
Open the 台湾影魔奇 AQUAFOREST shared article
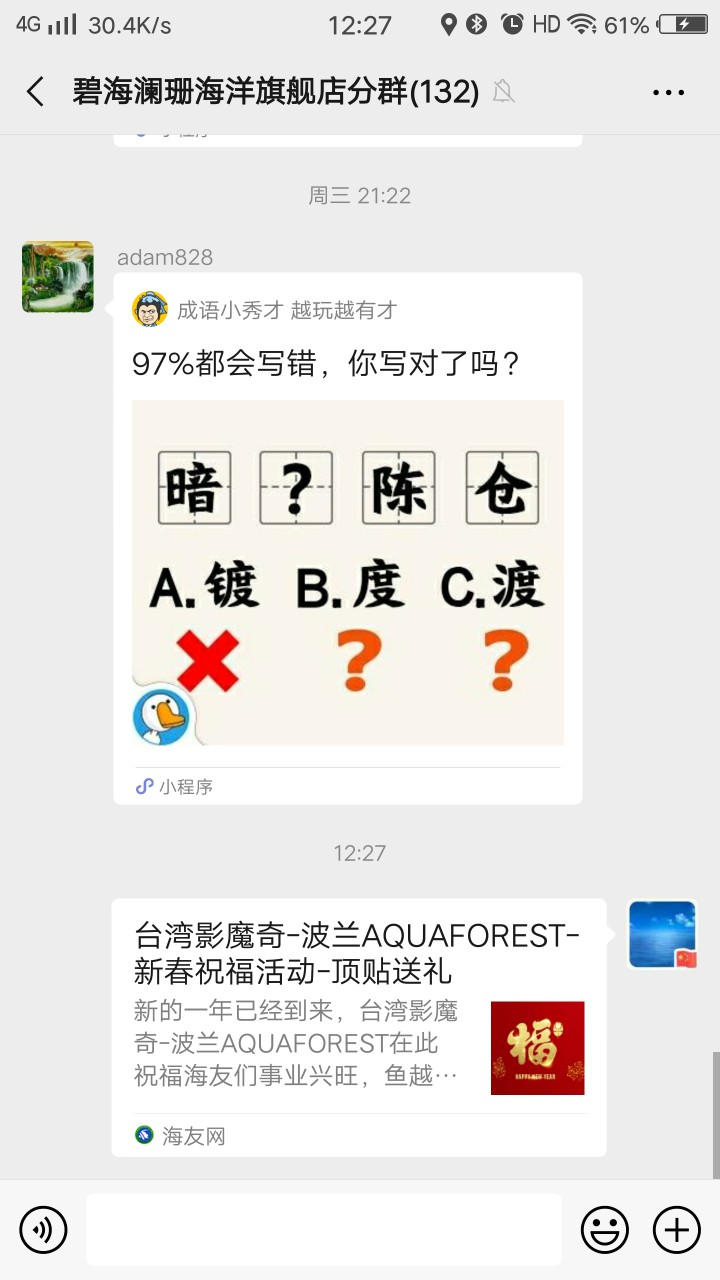tap(358, 1025)
